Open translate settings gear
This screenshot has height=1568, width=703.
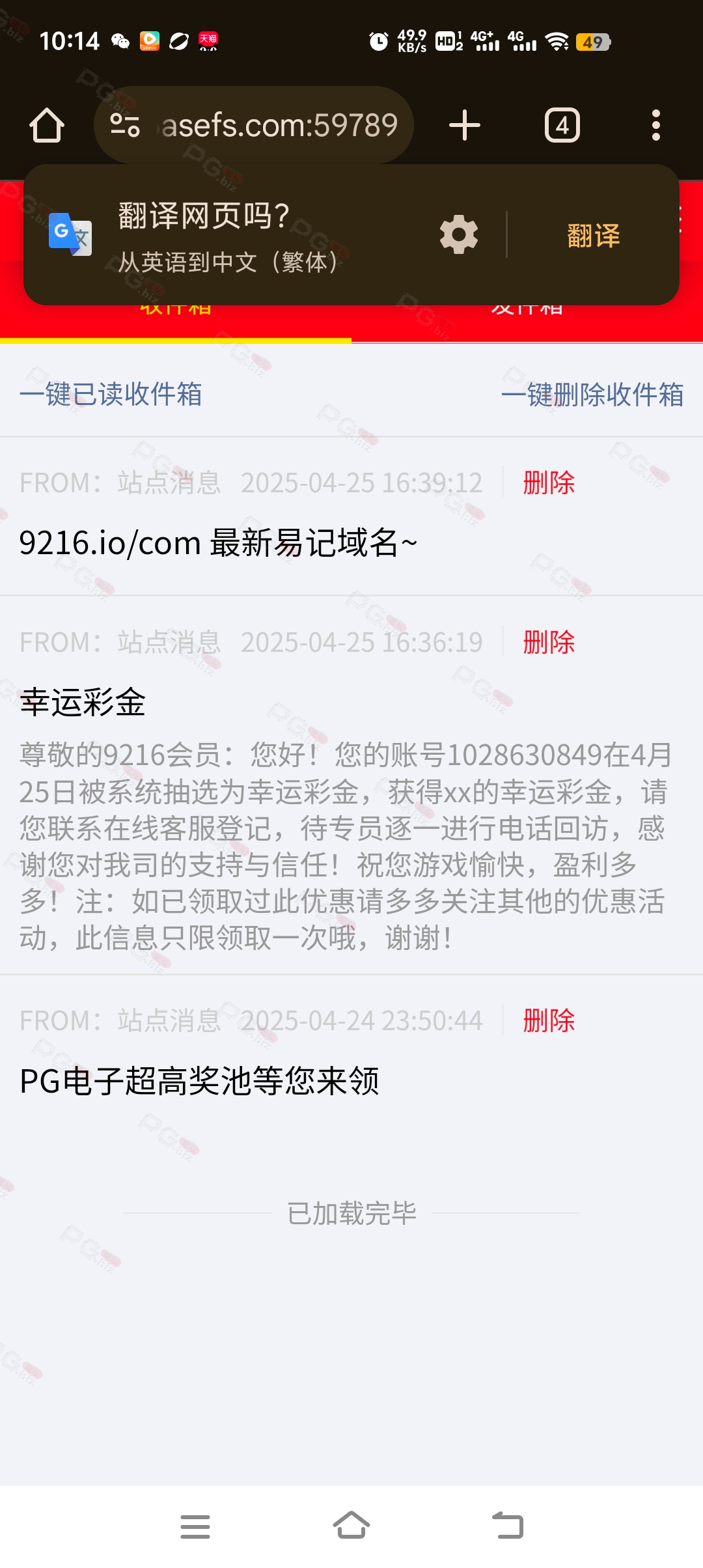pyautogui.click(x=459, y=234)
